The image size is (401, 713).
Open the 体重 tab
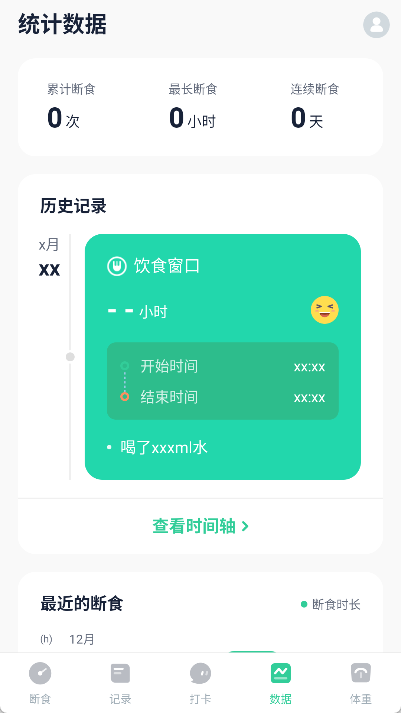point(361,683)
